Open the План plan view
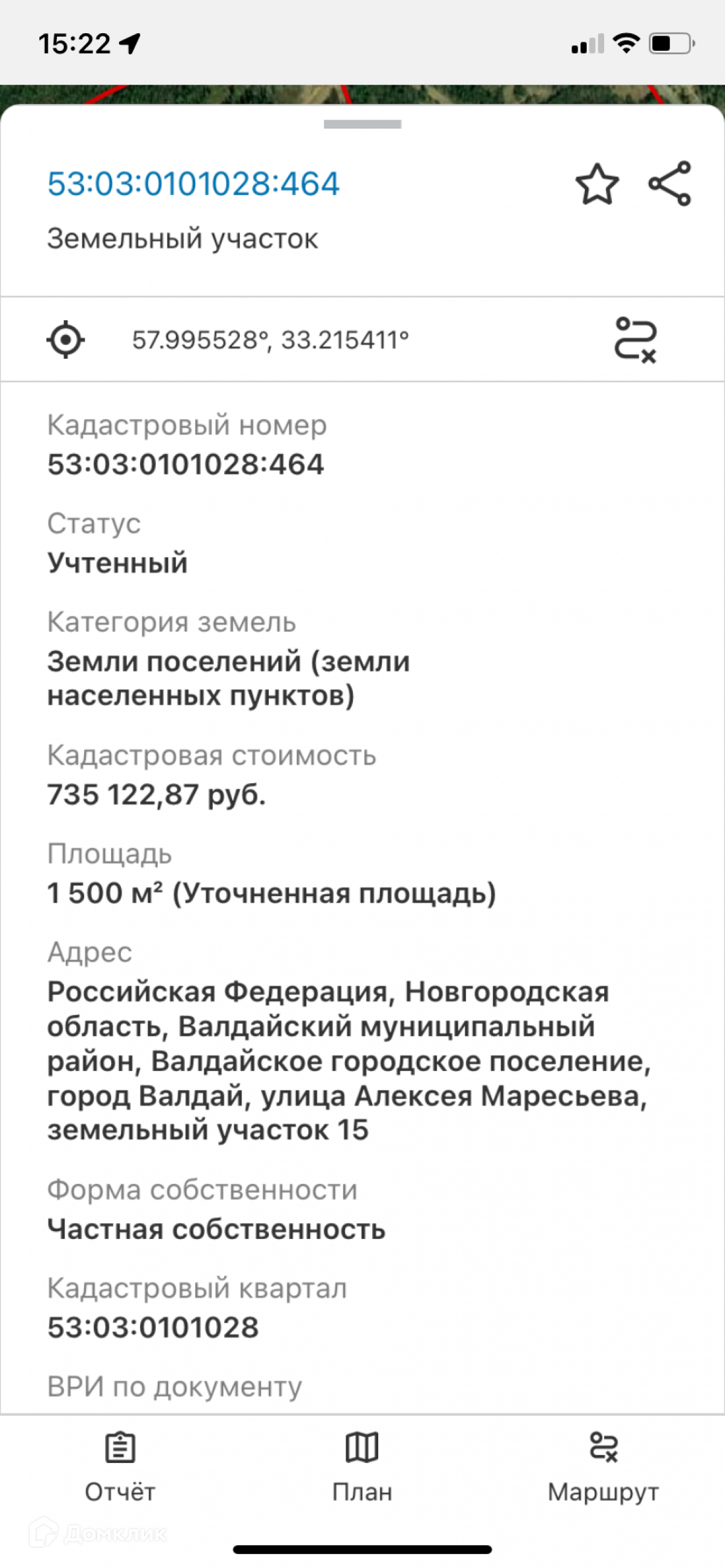Image resolution: width=725 pixels, height=1568 pixels. click(362, 1467)
